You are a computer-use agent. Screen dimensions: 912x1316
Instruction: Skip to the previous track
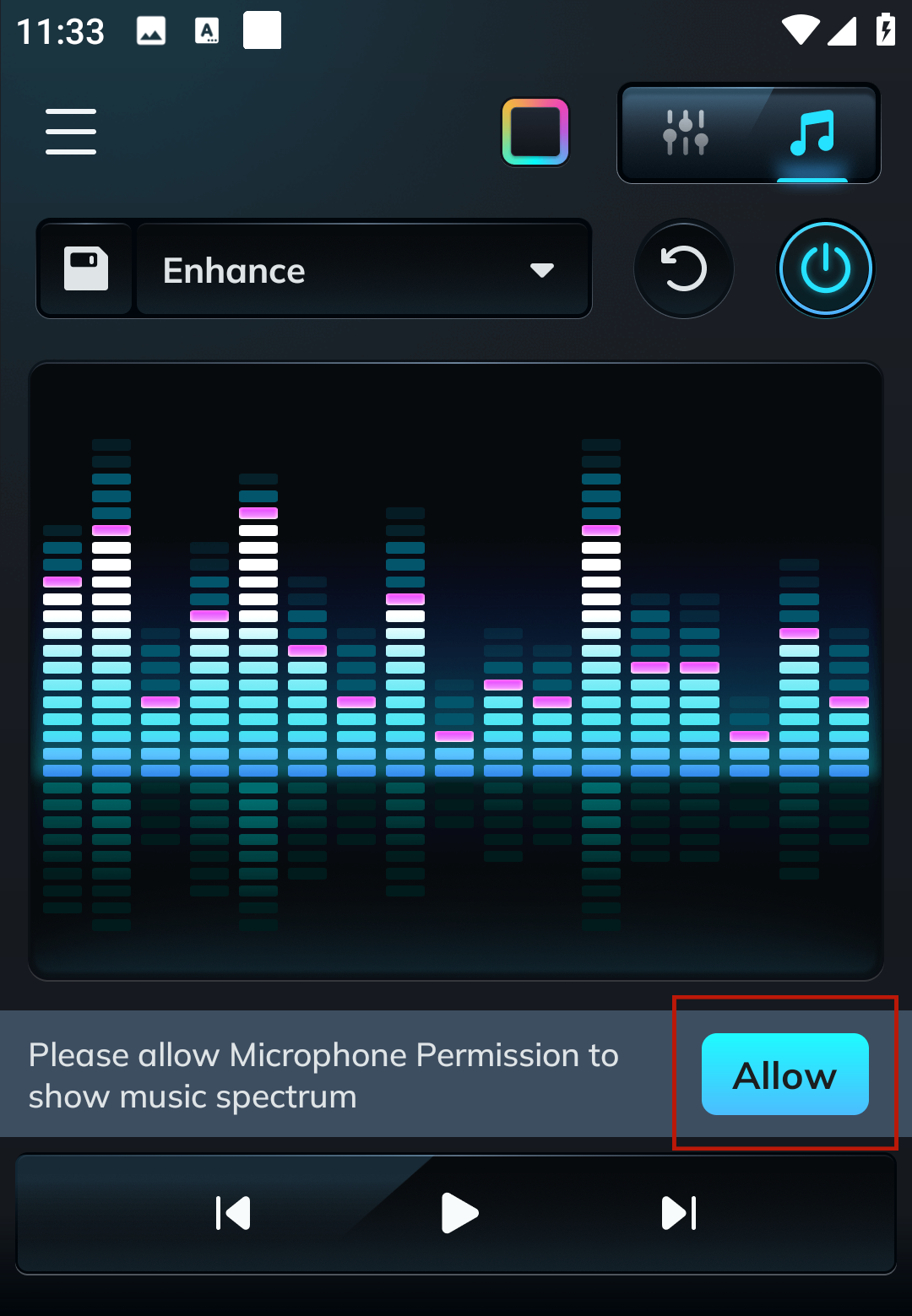(x=233, y=1213)
